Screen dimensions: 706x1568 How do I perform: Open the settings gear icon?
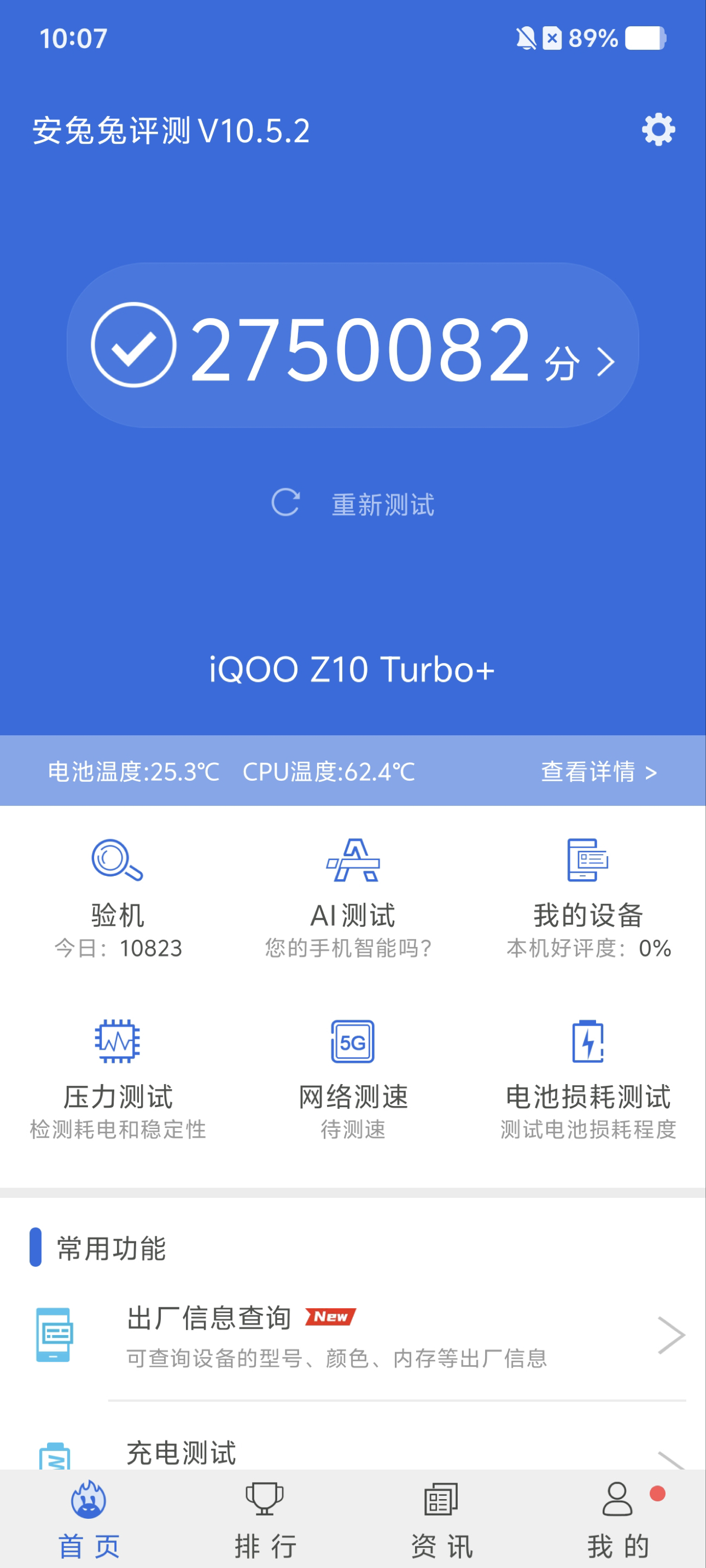[x=658, y=130]
